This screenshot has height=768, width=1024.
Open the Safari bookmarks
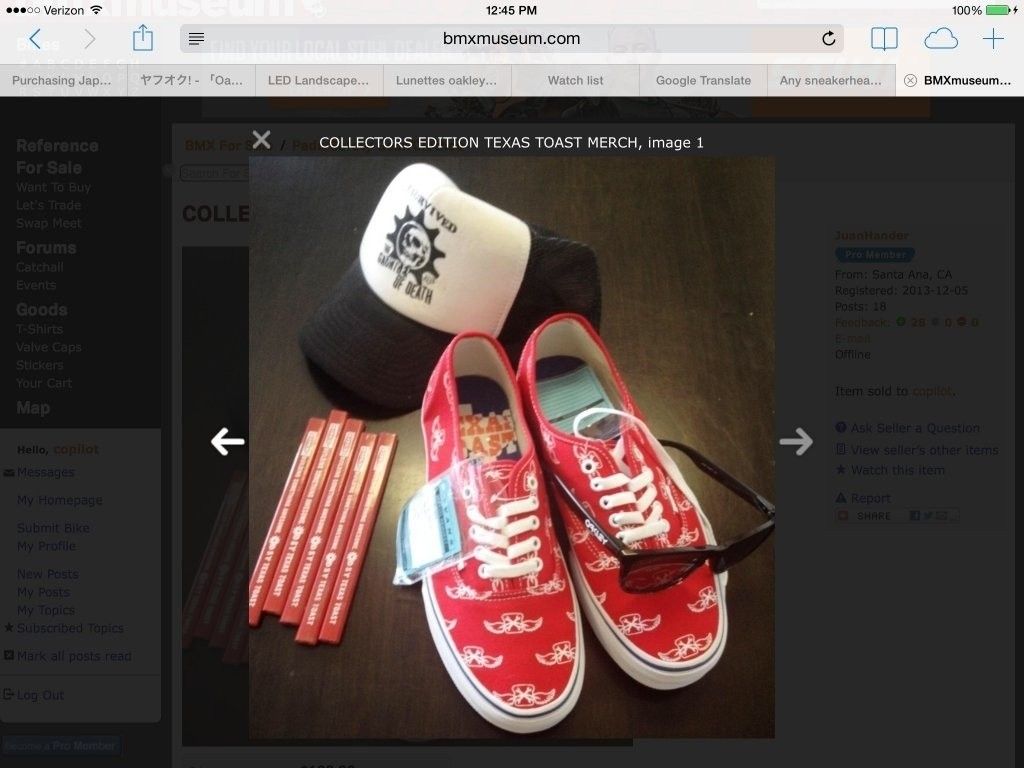[x=884, y=39]
